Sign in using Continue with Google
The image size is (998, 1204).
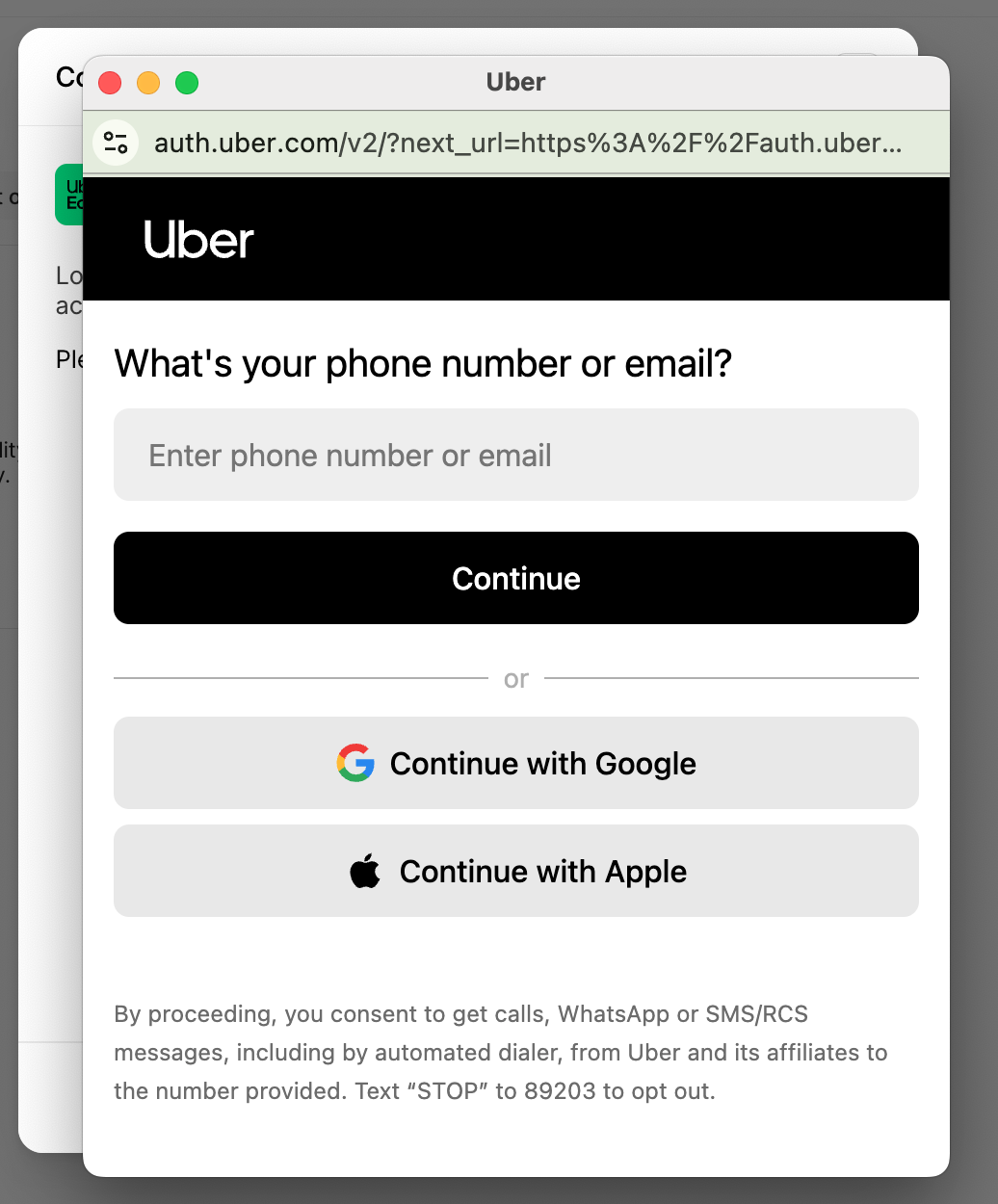point(515,763)
